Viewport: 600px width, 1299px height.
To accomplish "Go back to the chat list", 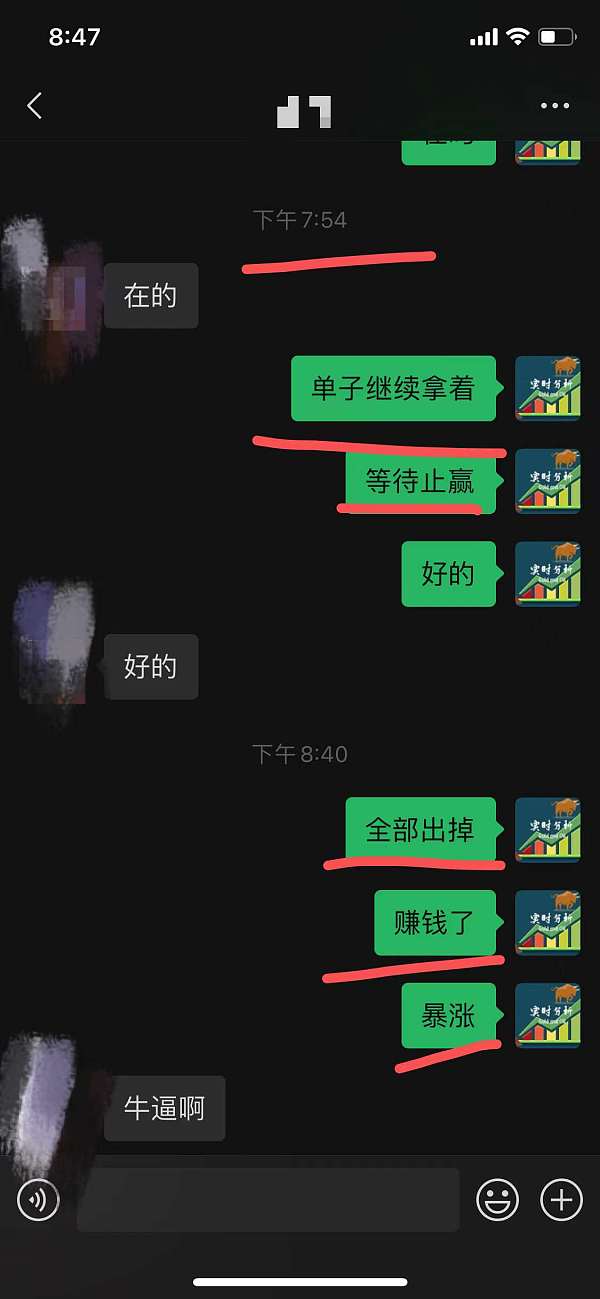I will click(x=35, y=106).
